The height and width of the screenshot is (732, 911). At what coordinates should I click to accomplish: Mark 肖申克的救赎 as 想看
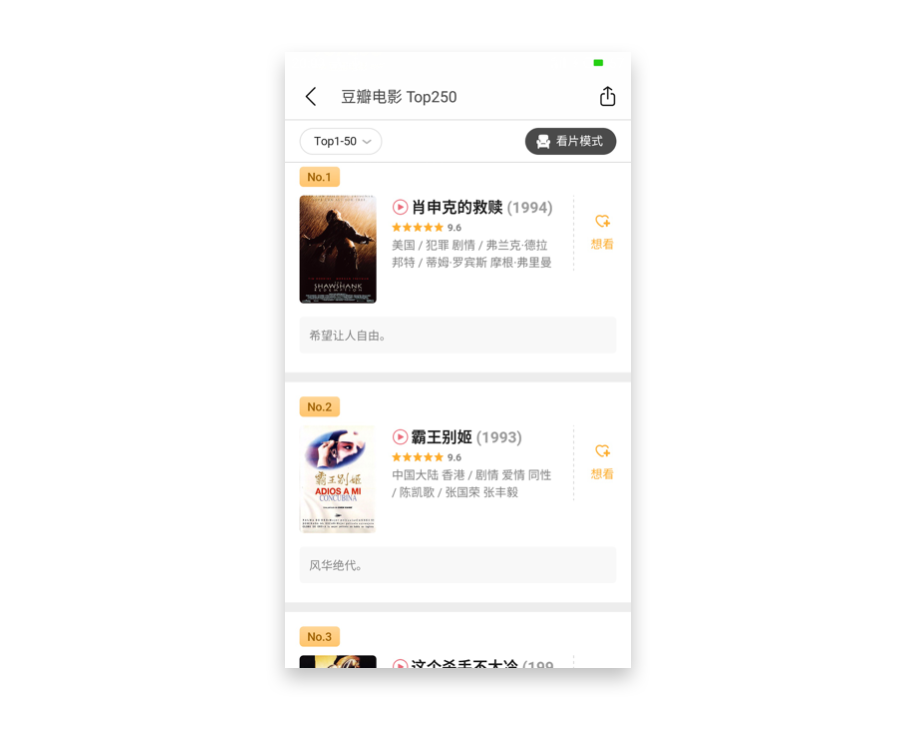tap(602, 232)
